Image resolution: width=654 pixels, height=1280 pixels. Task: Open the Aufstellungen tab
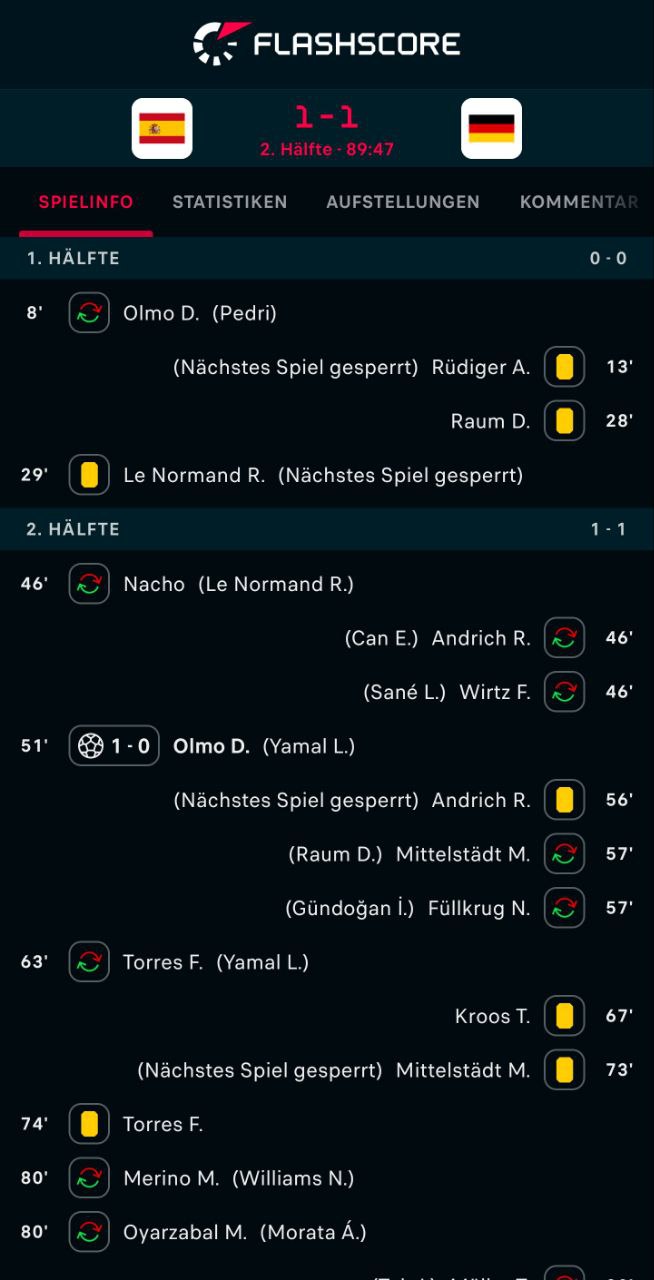[x=402, y=202]
